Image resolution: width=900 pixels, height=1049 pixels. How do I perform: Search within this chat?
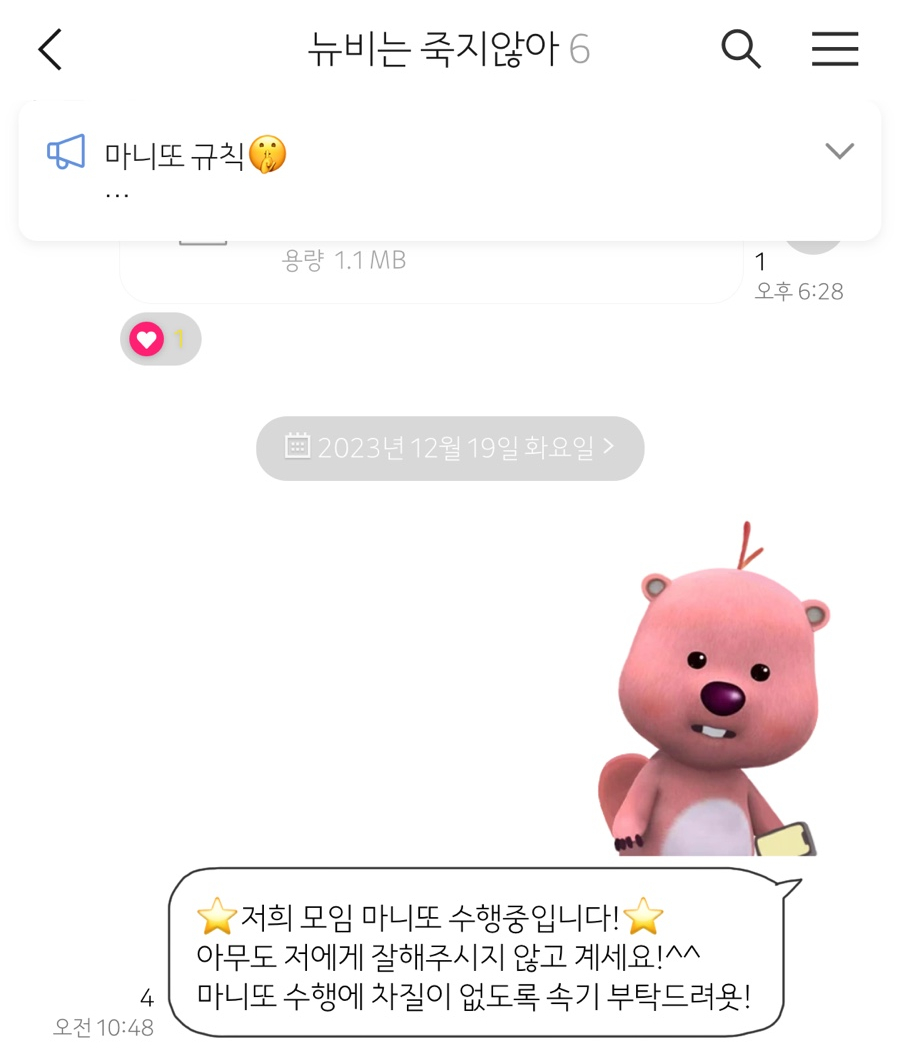(740, 49)
